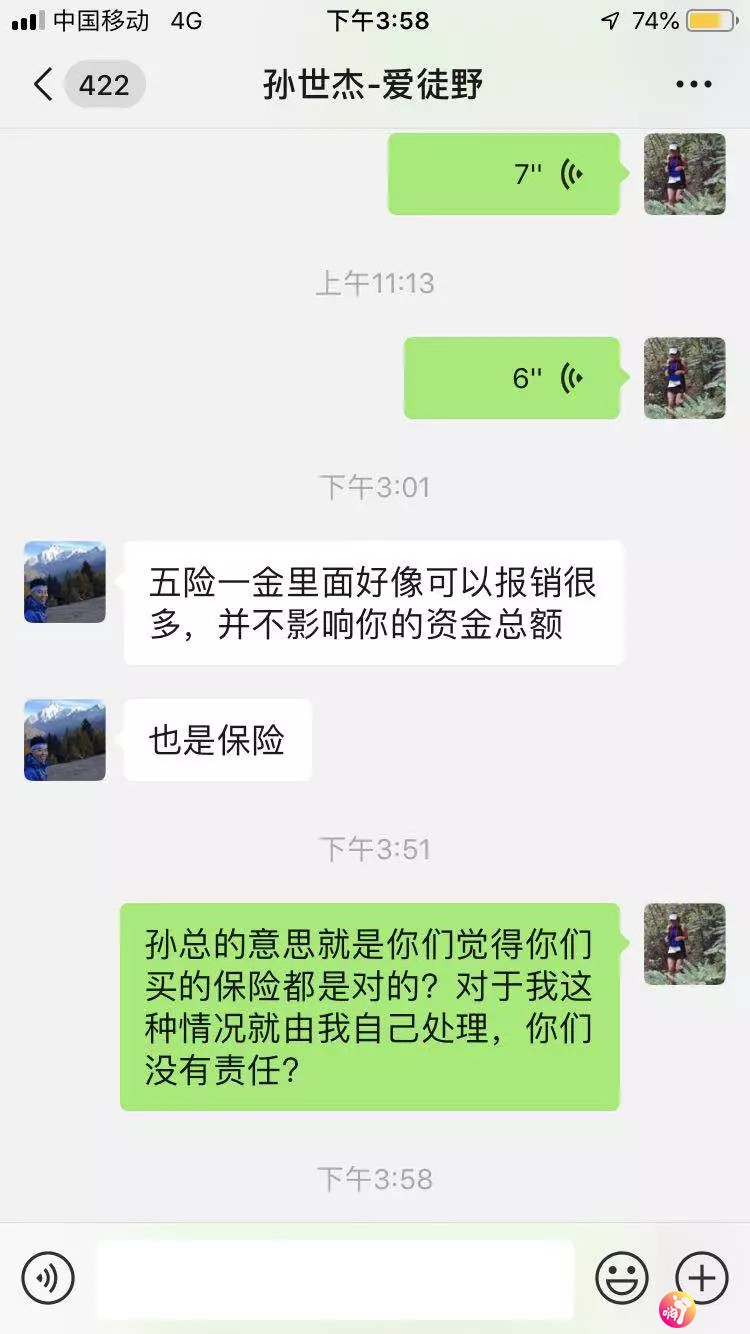Play the 7-second voice message

(504, 174)
